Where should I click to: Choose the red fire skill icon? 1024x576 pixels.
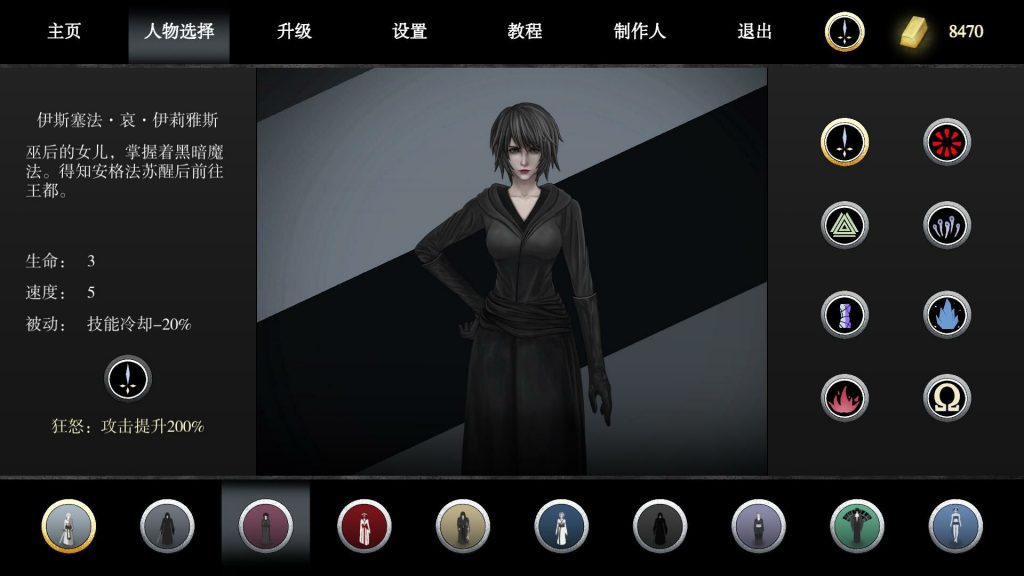[844, 398]
